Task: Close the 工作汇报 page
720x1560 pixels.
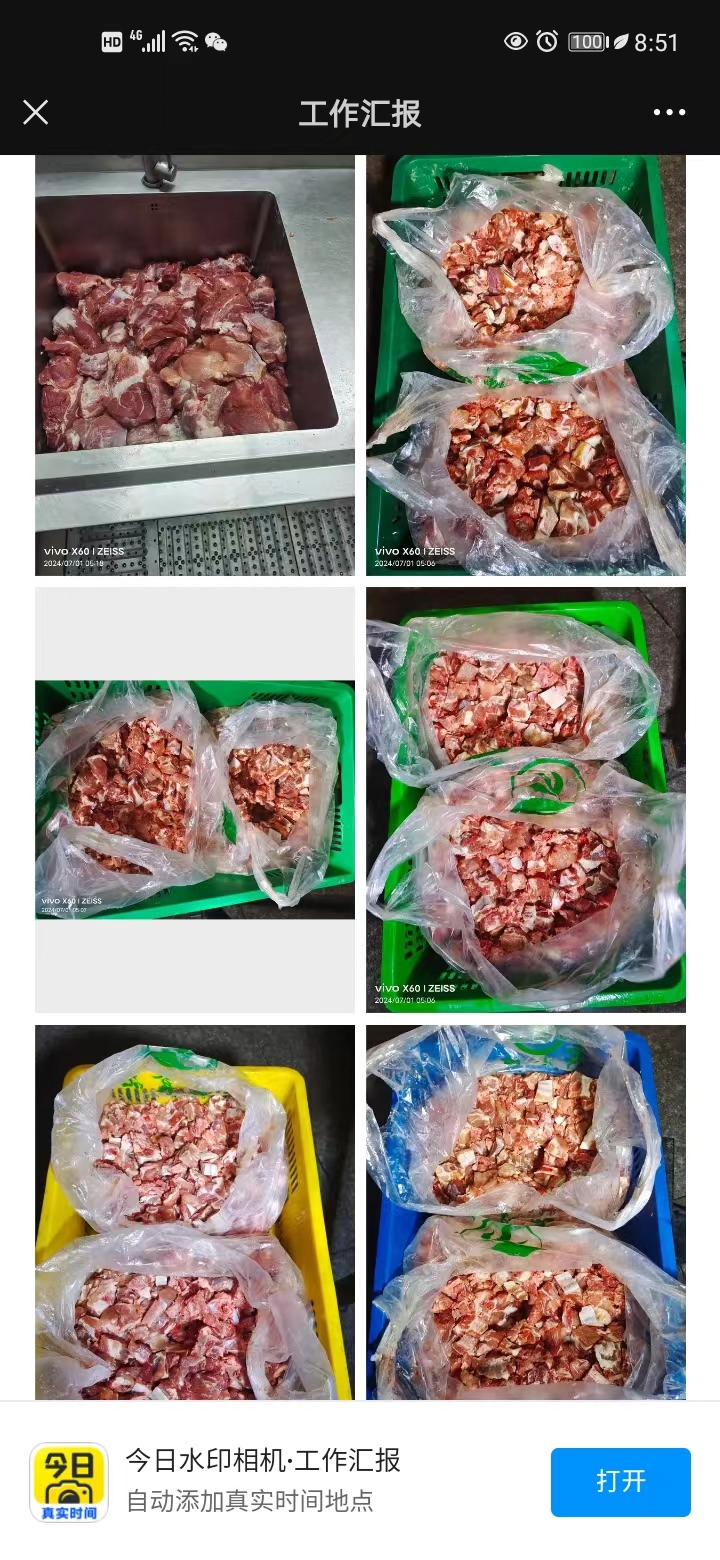Action: (x=36, y=112)
